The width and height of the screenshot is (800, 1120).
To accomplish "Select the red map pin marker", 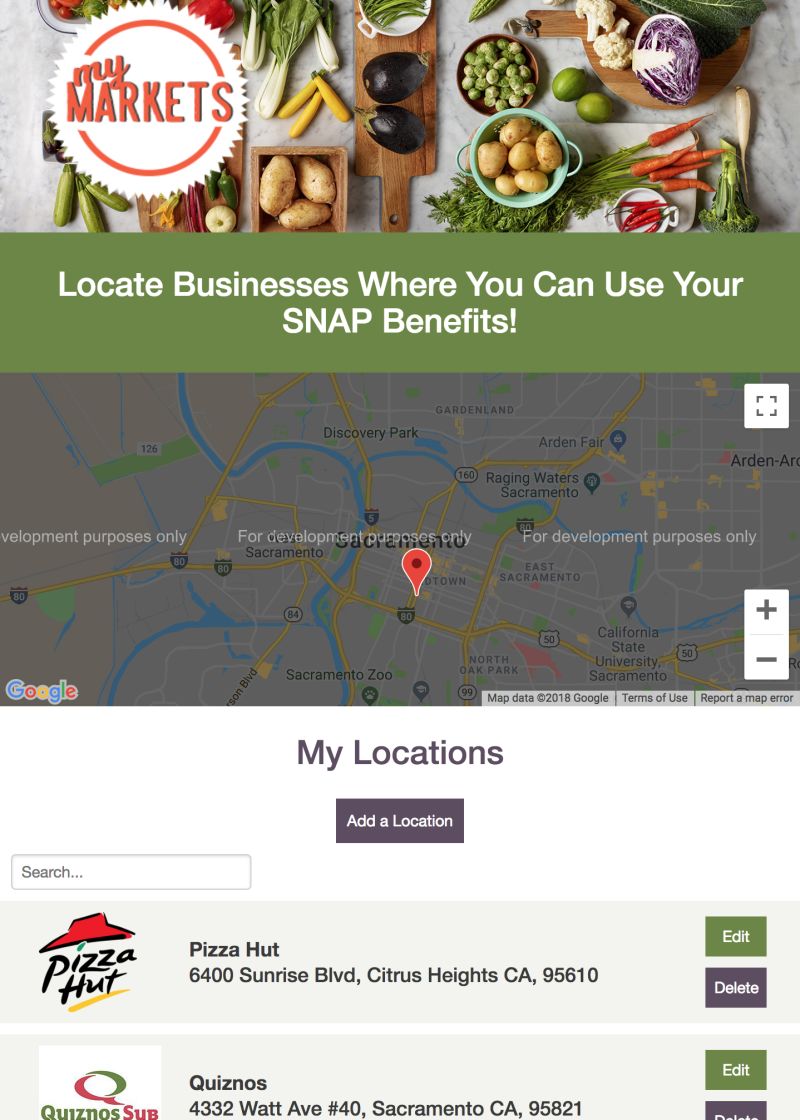I will point(417,570).
